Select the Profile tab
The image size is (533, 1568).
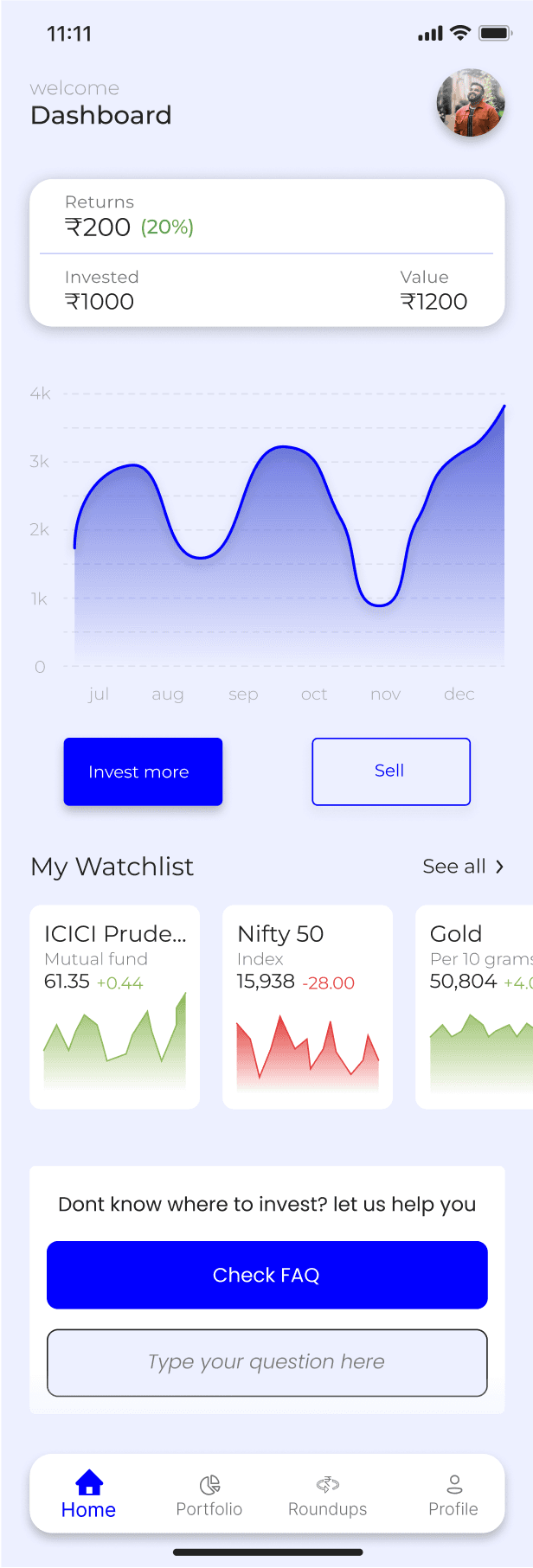click(x=453, y=1495)
